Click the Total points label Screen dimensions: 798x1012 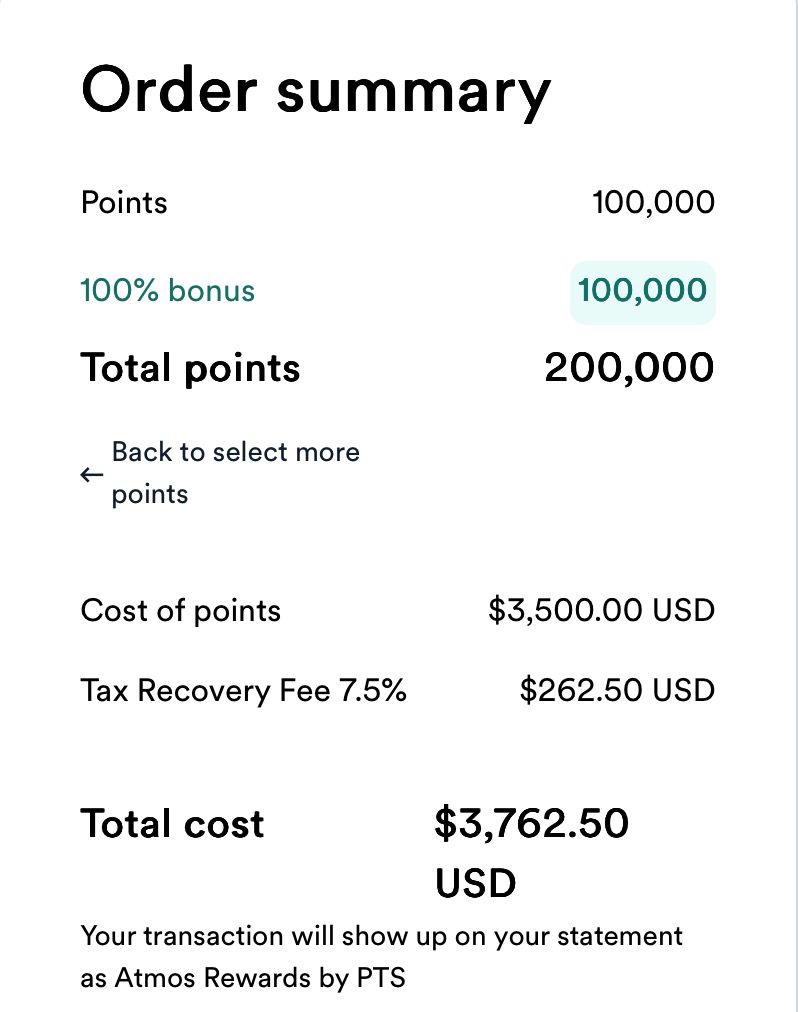(x=190, y=368)
